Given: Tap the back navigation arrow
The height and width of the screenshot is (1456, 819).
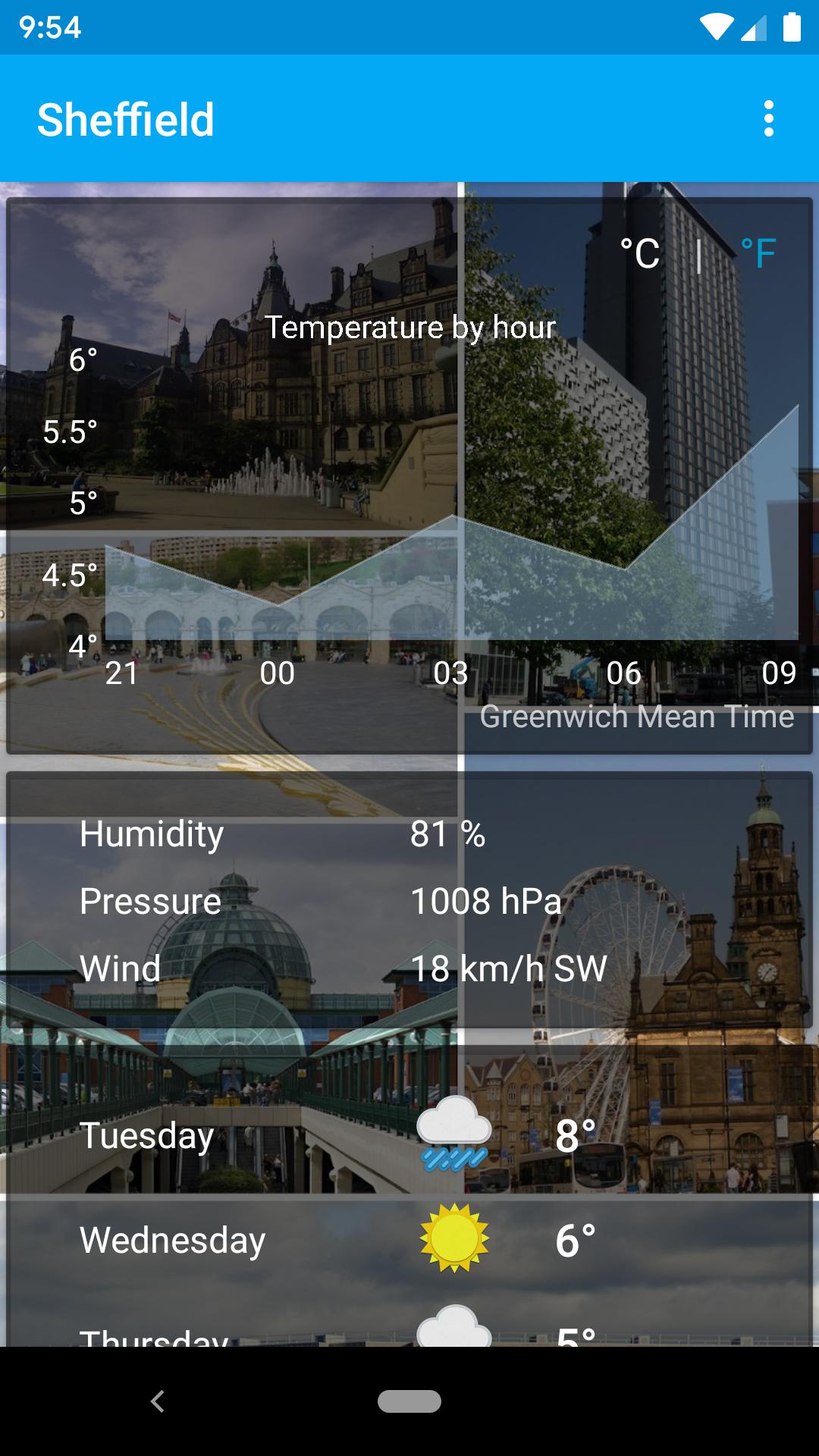Looking at the screenshot, I should [x=159, y=1399].
